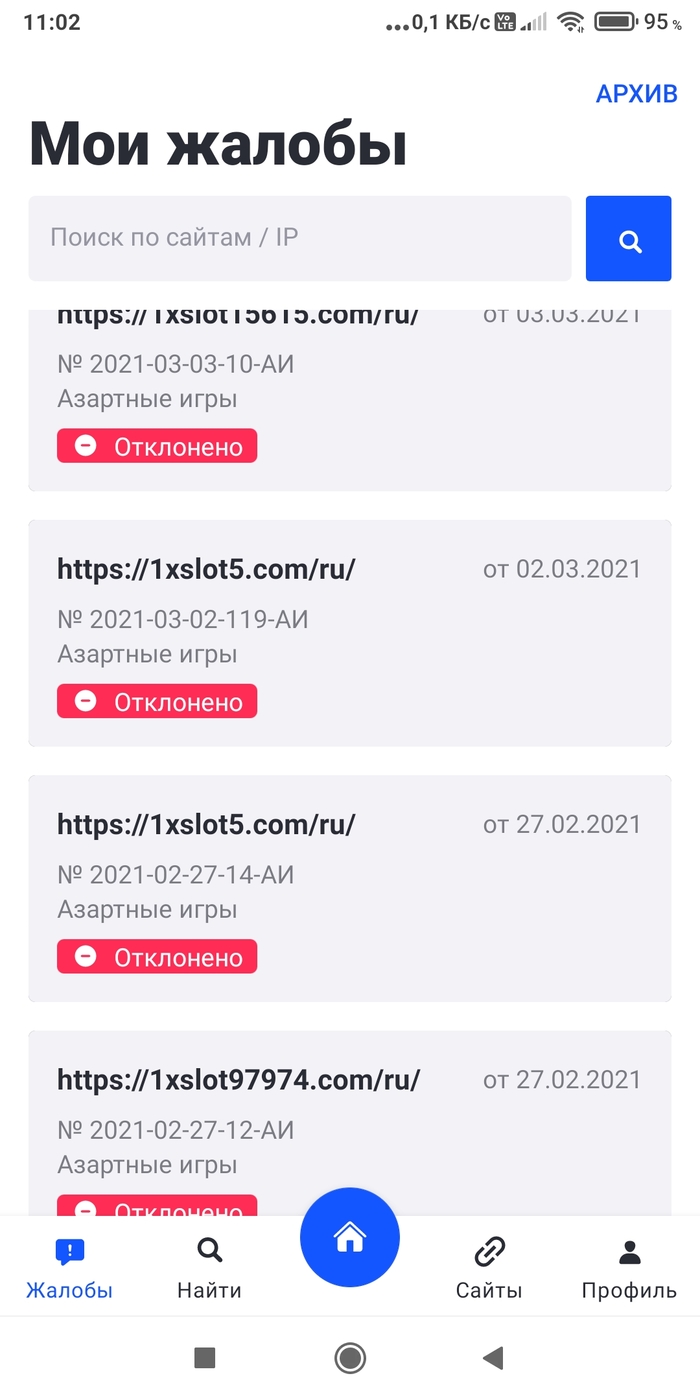The height and width of the screenshot is (1400, 700).
Task: Open the Профиль tab
Action: coord(629,1268)
